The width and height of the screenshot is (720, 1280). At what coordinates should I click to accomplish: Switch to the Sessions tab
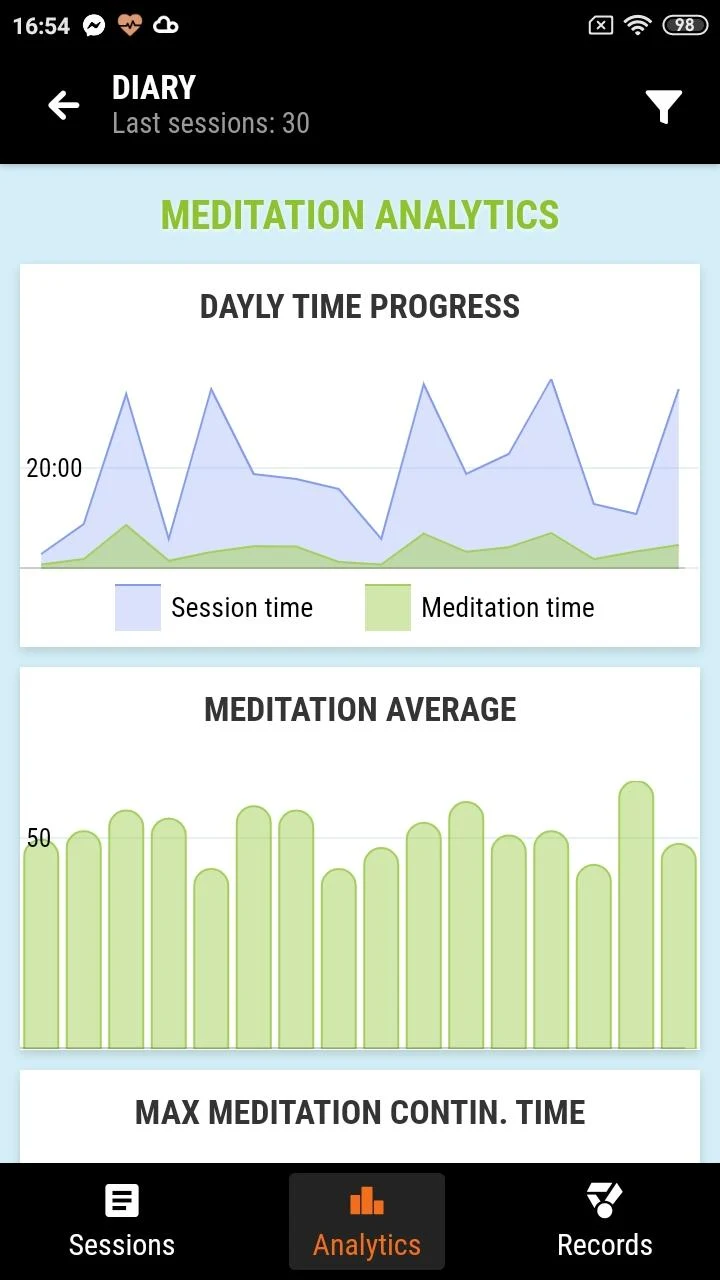click(x=122, y=1221)
